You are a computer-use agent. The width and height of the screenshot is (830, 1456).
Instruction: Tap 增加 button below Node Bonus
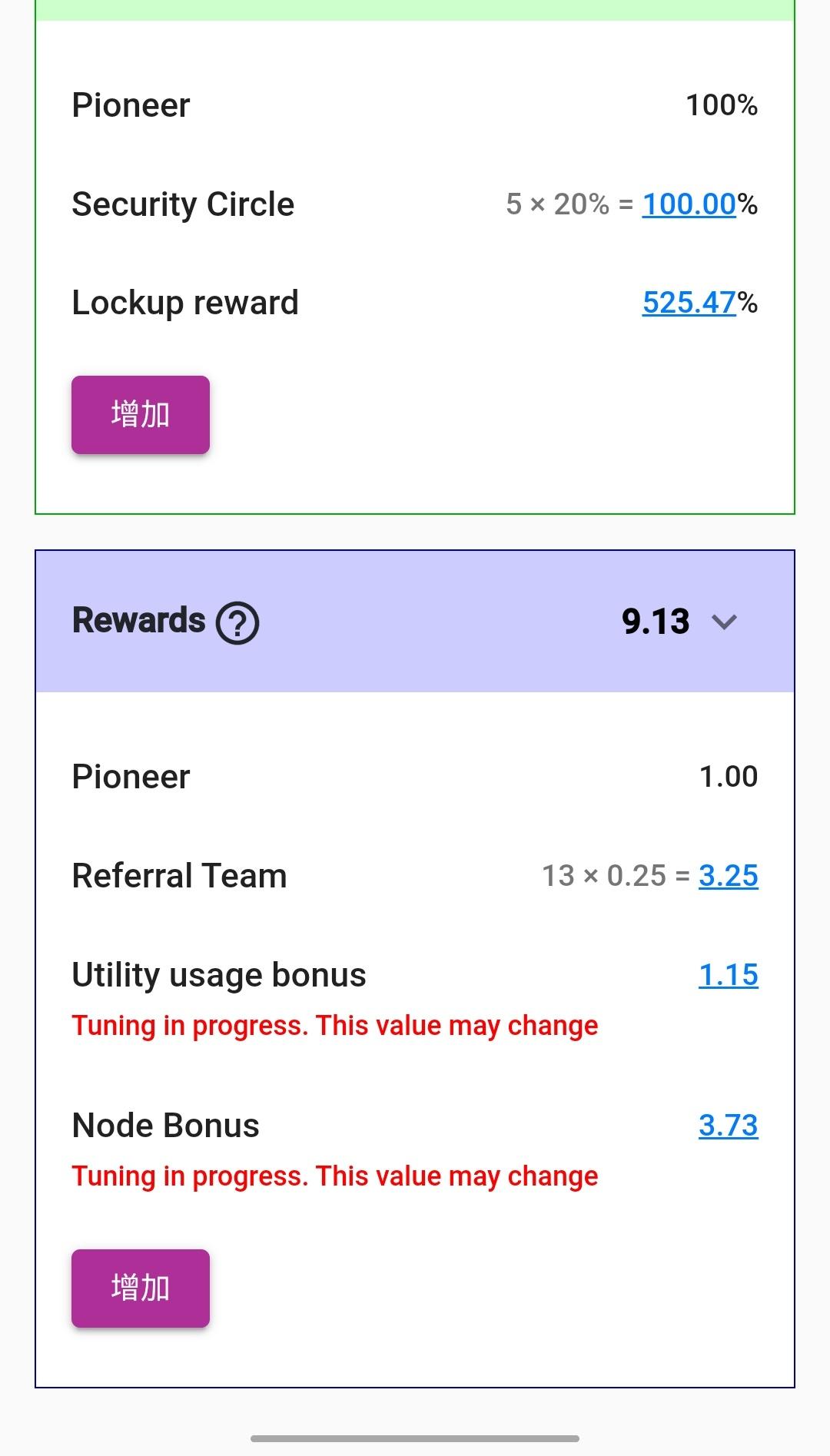pyautogui.click(x=141, y=1289)
